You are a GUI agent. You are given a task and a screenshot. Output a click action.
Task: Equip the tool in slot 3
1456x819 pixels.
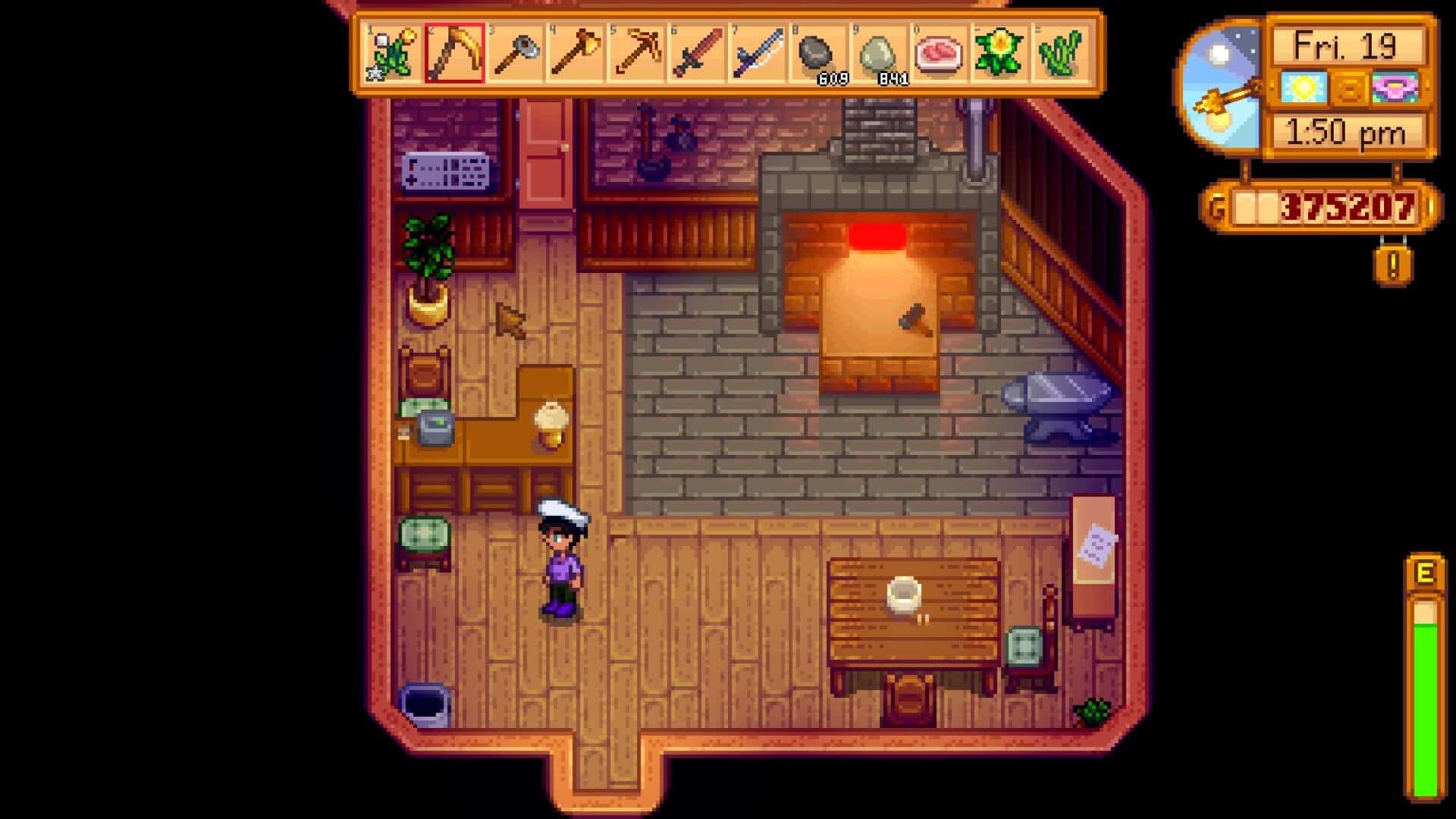[x=515, y=54]
